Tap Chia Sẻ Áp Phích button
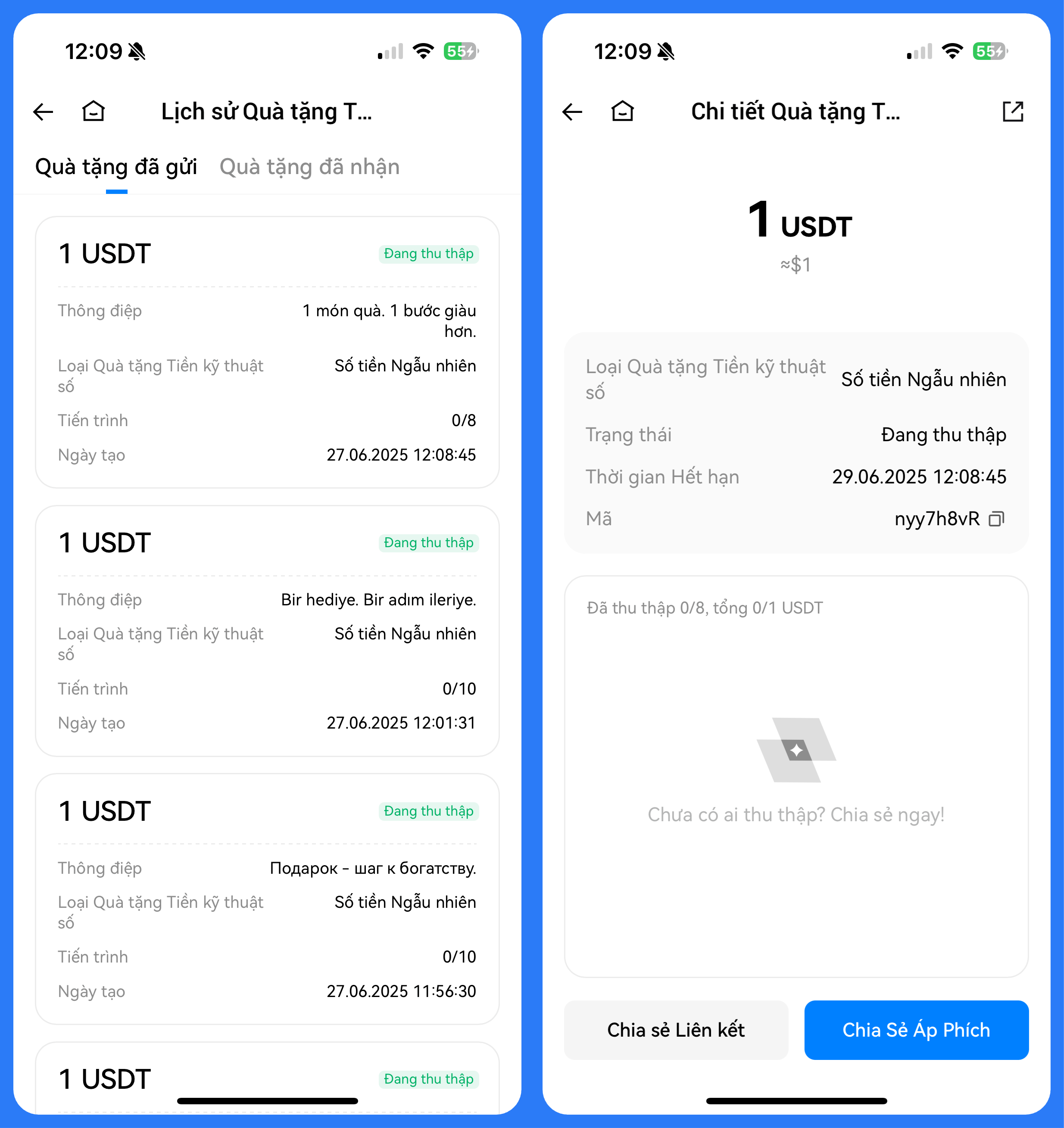Image resolution: width=1064 pixels, height=1128 pixels. click(x=916, y=1029)
